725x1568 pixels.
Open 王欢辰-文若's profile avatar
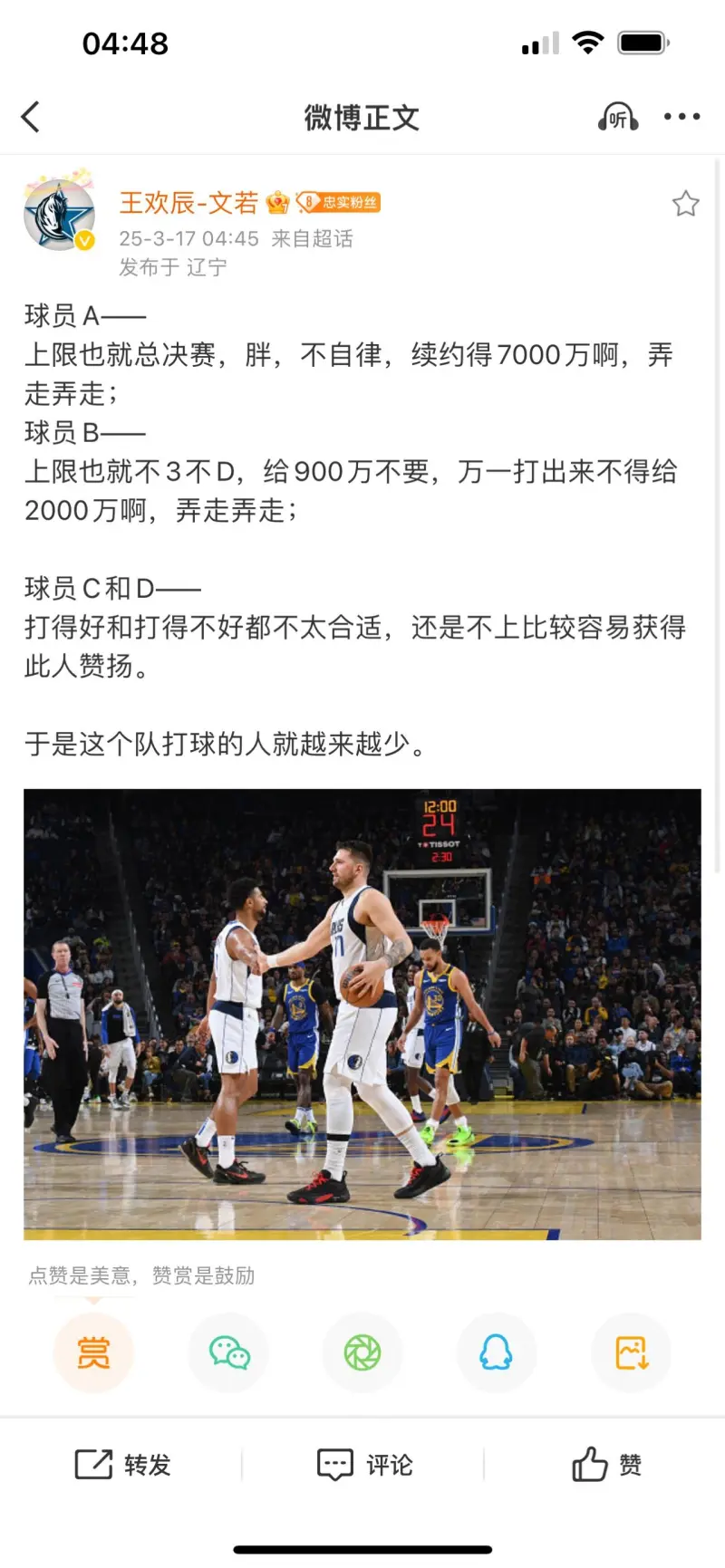click(x=60, y=214)
